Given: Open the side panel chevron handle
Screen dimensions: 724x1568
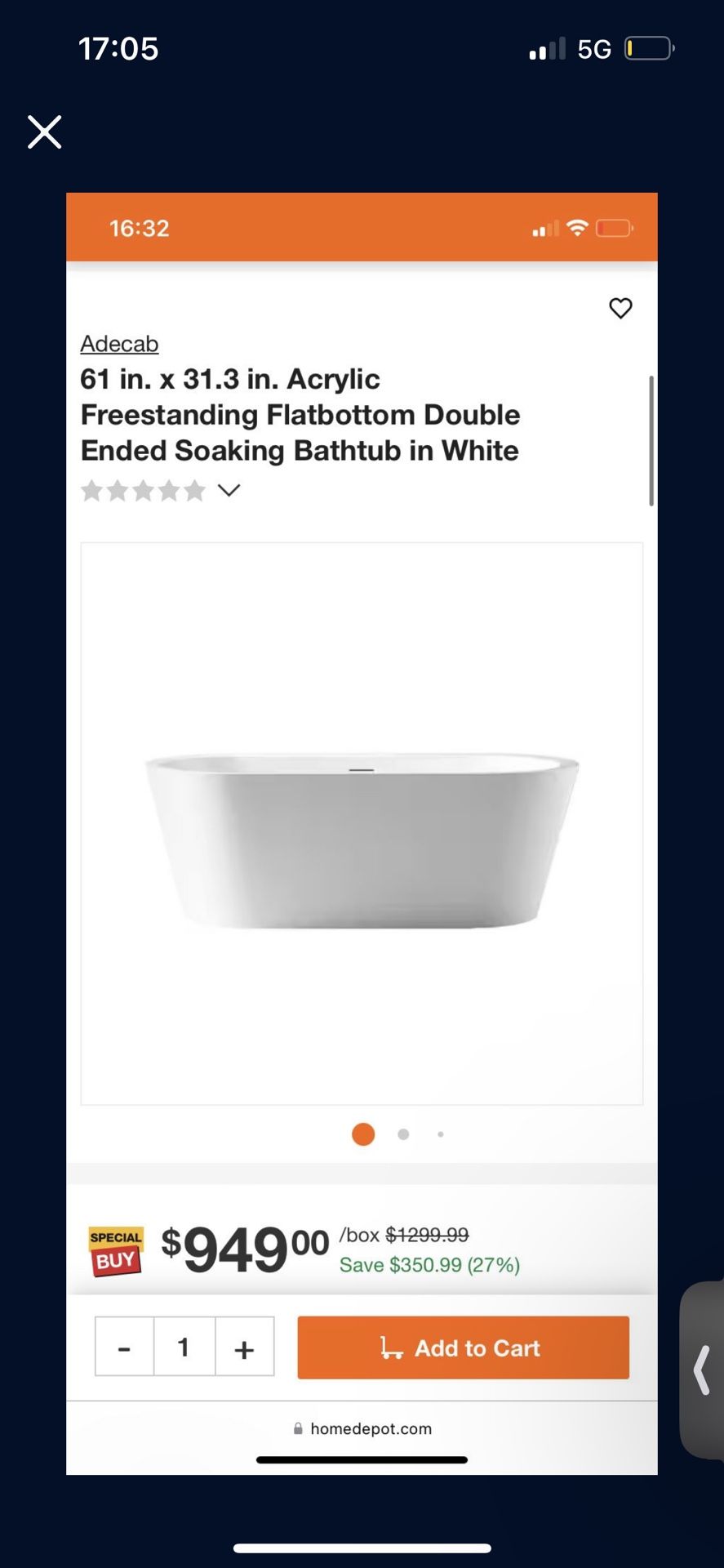Looking at the screenshot, I should coord(702,1370).
